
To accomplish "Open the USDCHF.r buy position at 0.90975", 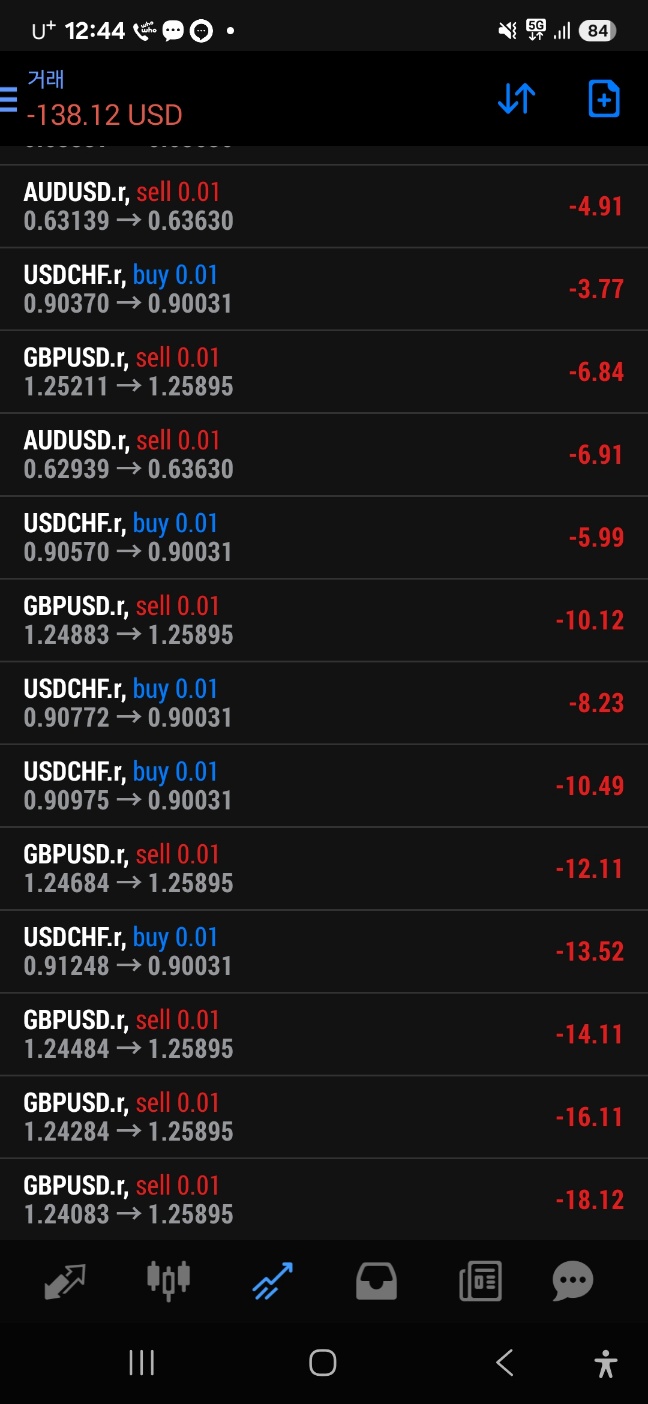I will tap(323, 786).
